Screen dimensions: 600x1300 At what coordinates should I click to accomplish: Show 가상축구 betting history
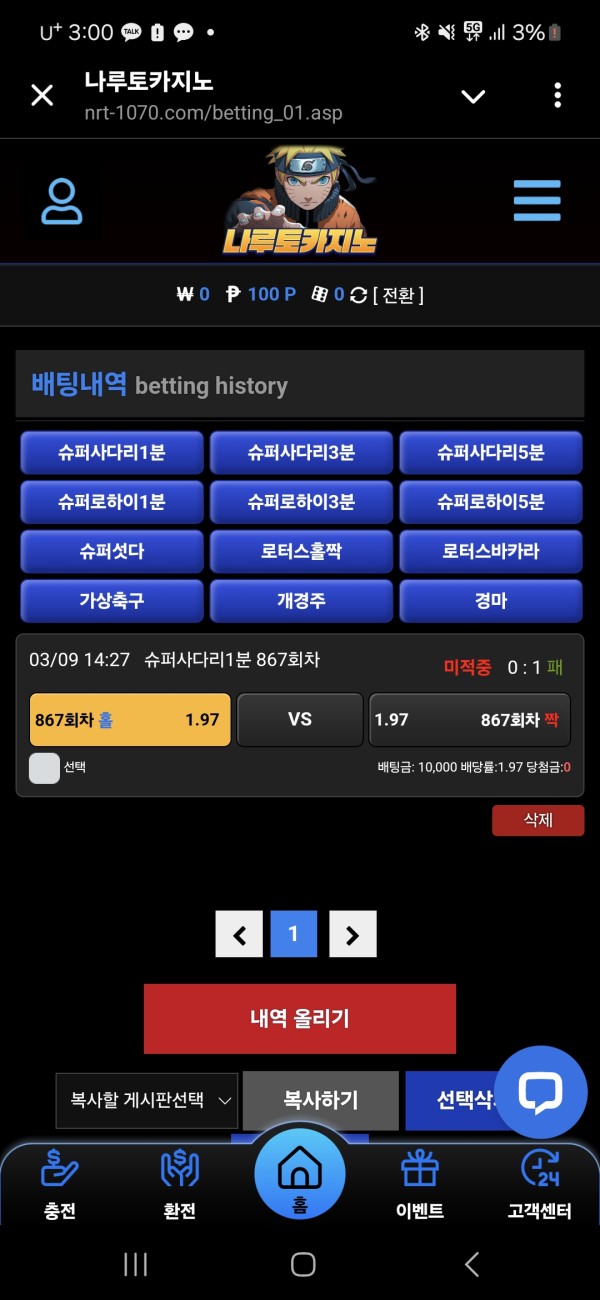pyautogui.click(x=112, y=601)
